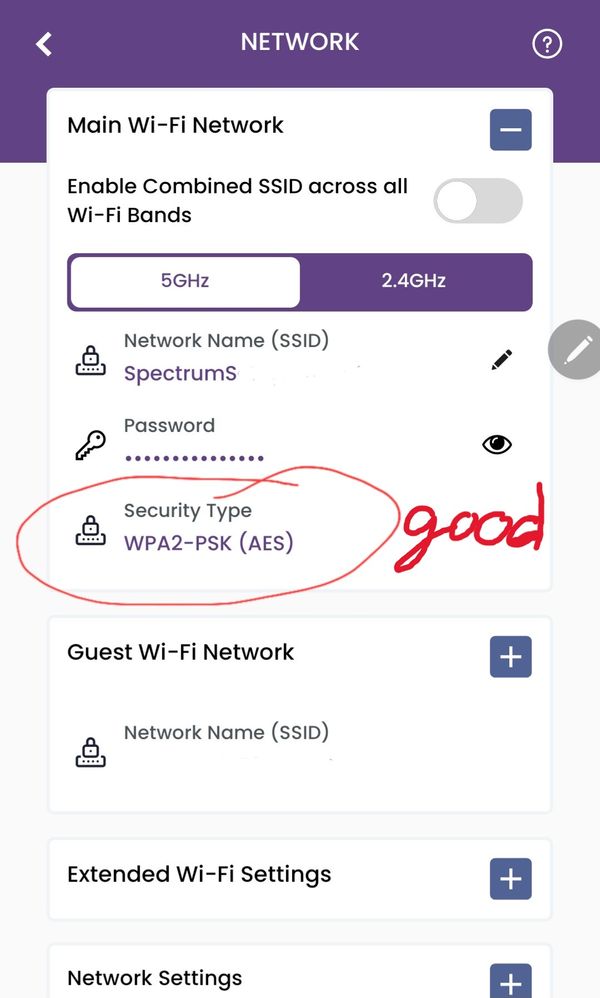Tap the floating gray pencil edit button
Screen dimensions: 600x998
pyautogui.click(x=577, y=350)
